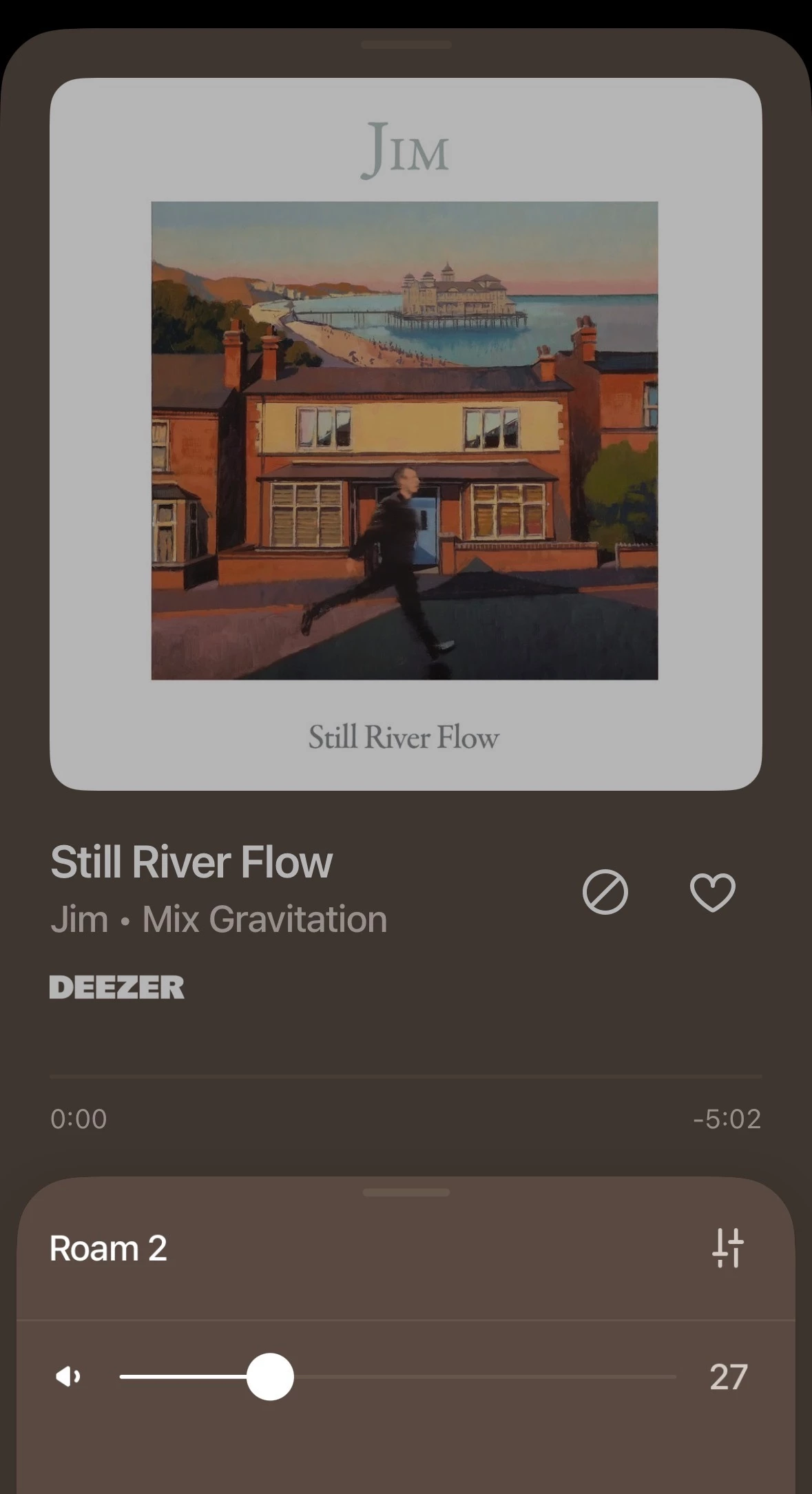Mute Roam 2 via the speaker icon
Image resolution: width=812 pixels, height=1494 pixels.
(x=68, y=1377)
